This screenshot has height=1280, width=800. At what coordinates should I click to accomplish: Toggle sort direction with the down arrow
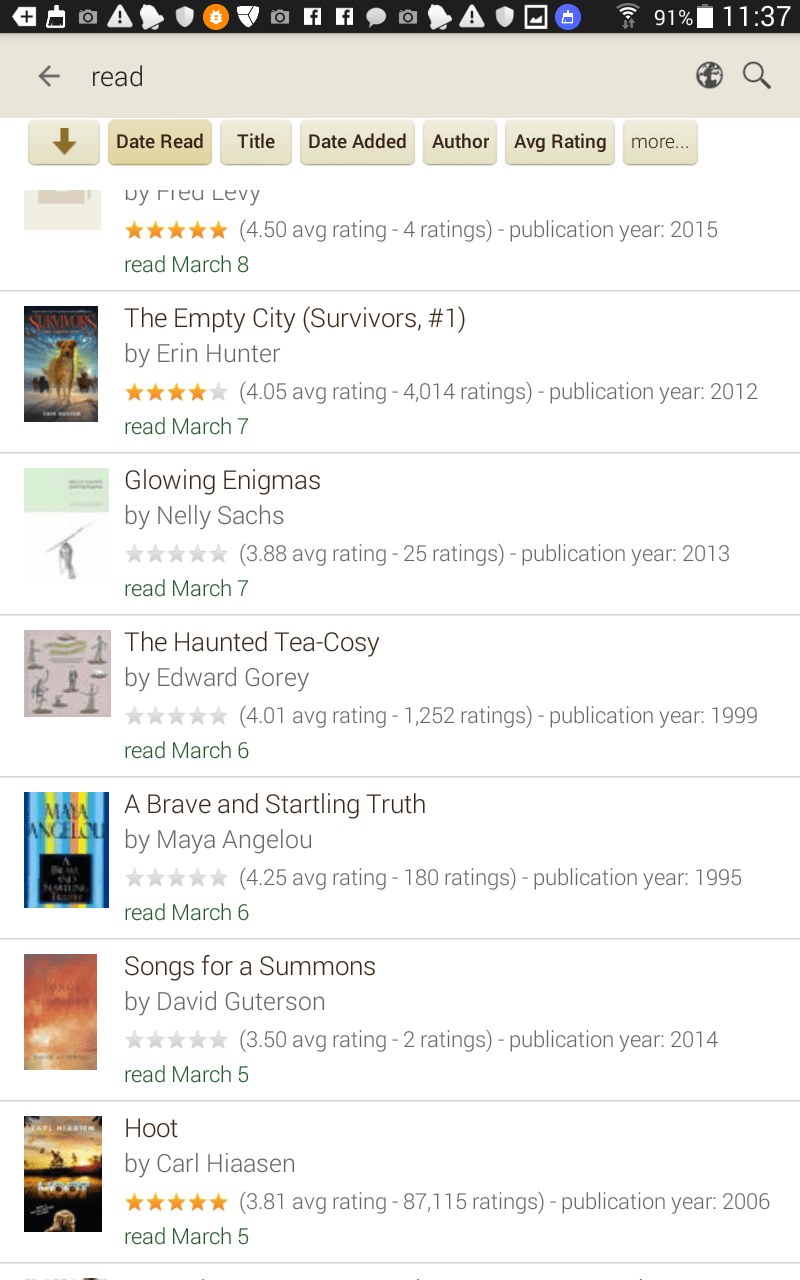(x=64, y=142)
